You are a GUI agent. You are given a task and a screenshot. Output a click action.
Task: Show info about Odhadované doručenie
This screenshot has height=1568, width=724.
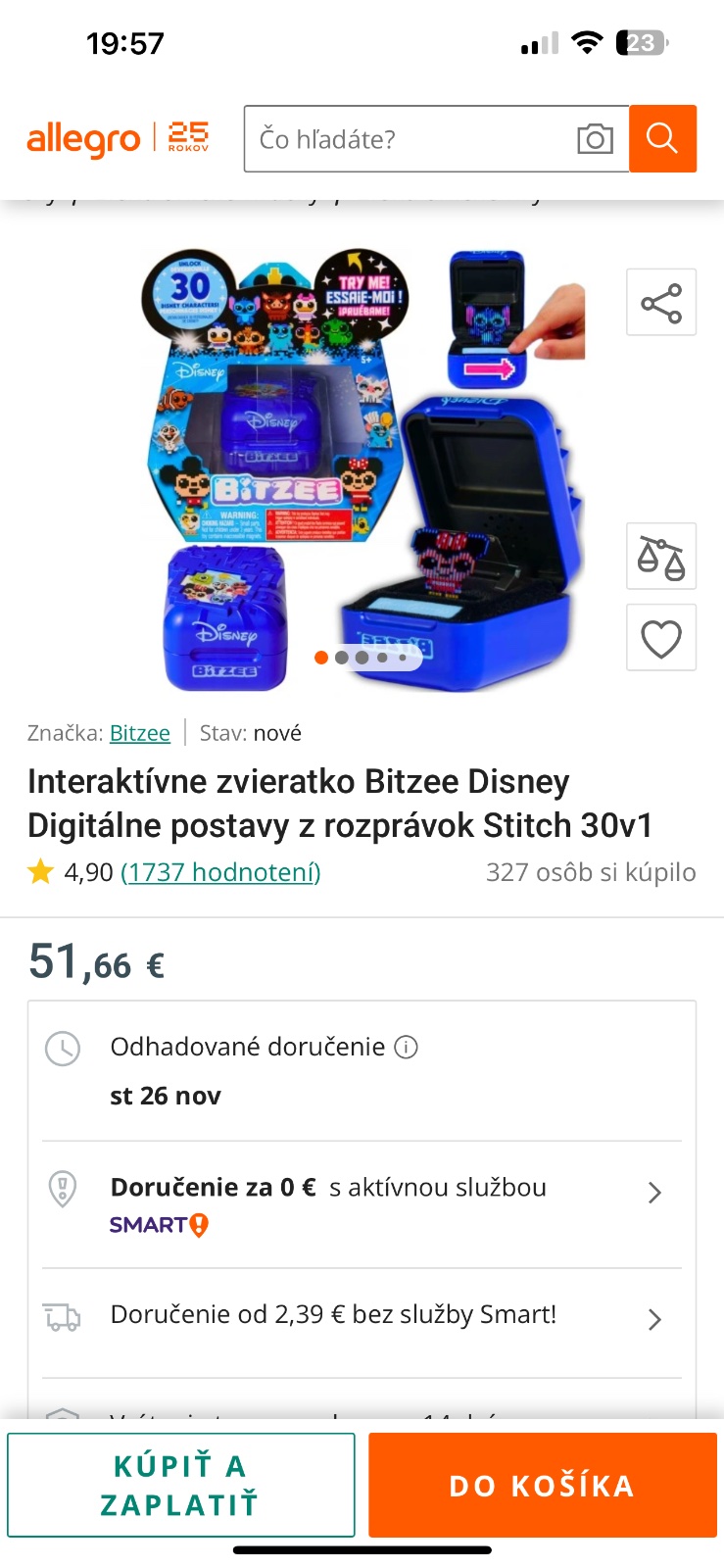[x=407, y=1048]
